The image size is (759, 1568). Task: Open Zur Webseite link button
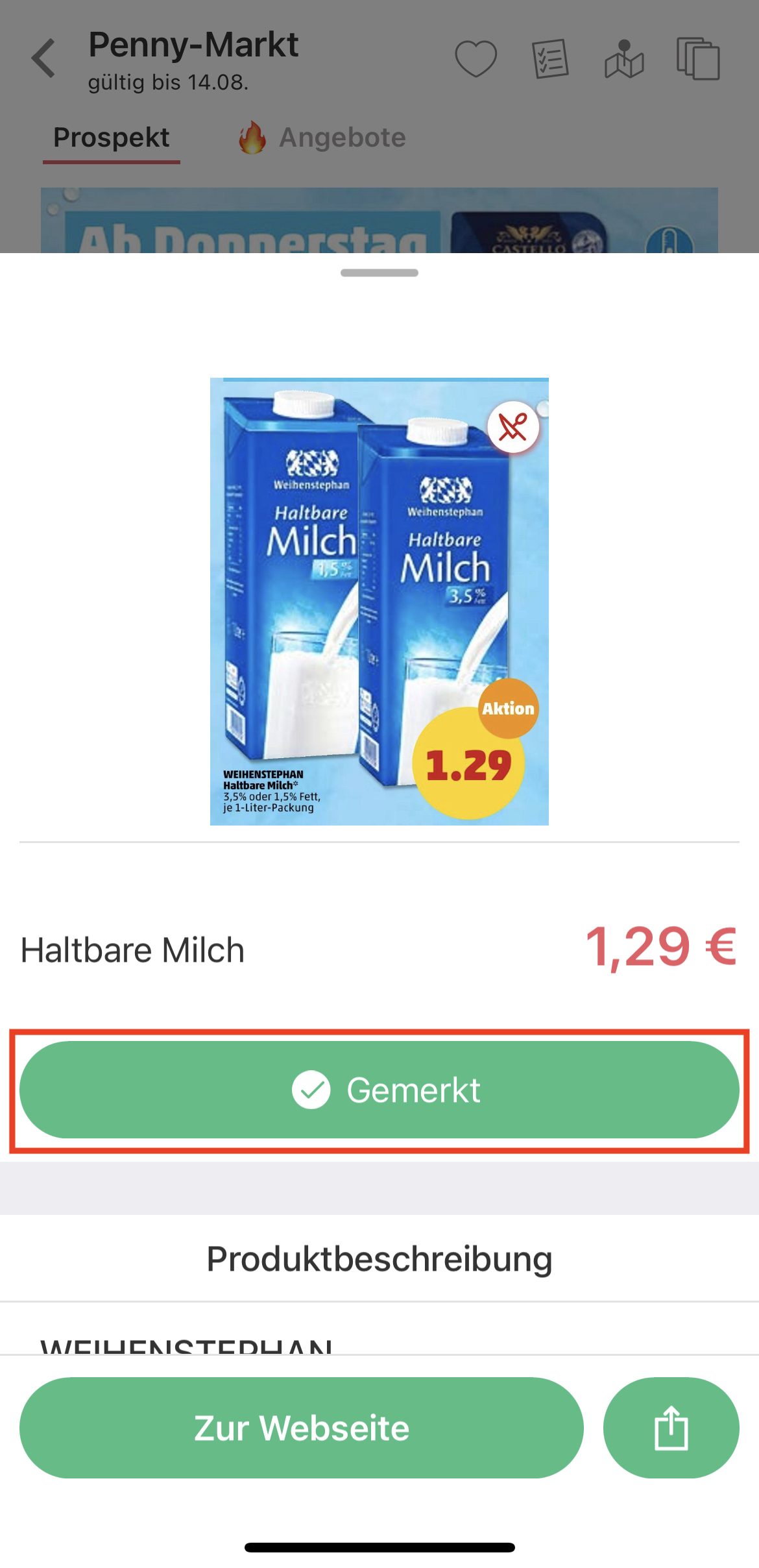tap(301, 1427)
